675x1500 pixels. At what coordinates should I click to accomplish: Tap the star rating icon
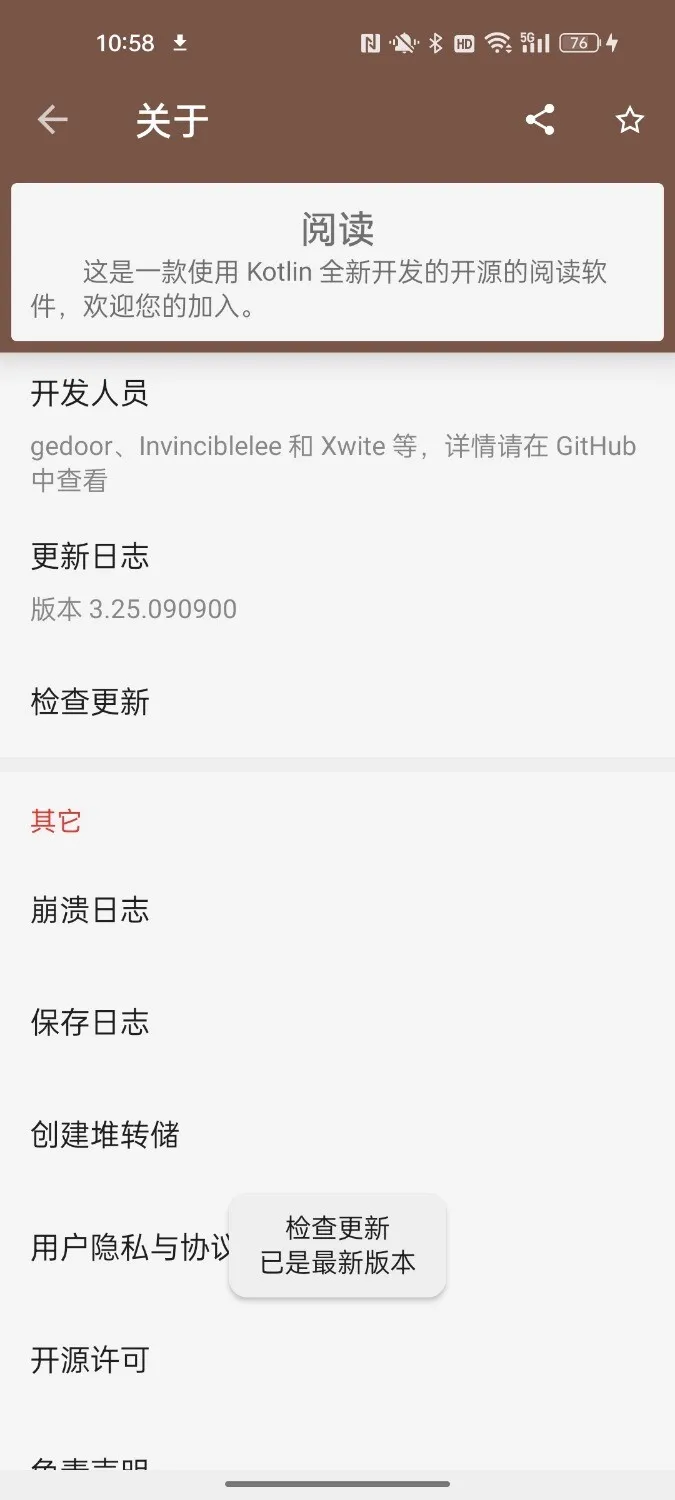coord(629,121)
